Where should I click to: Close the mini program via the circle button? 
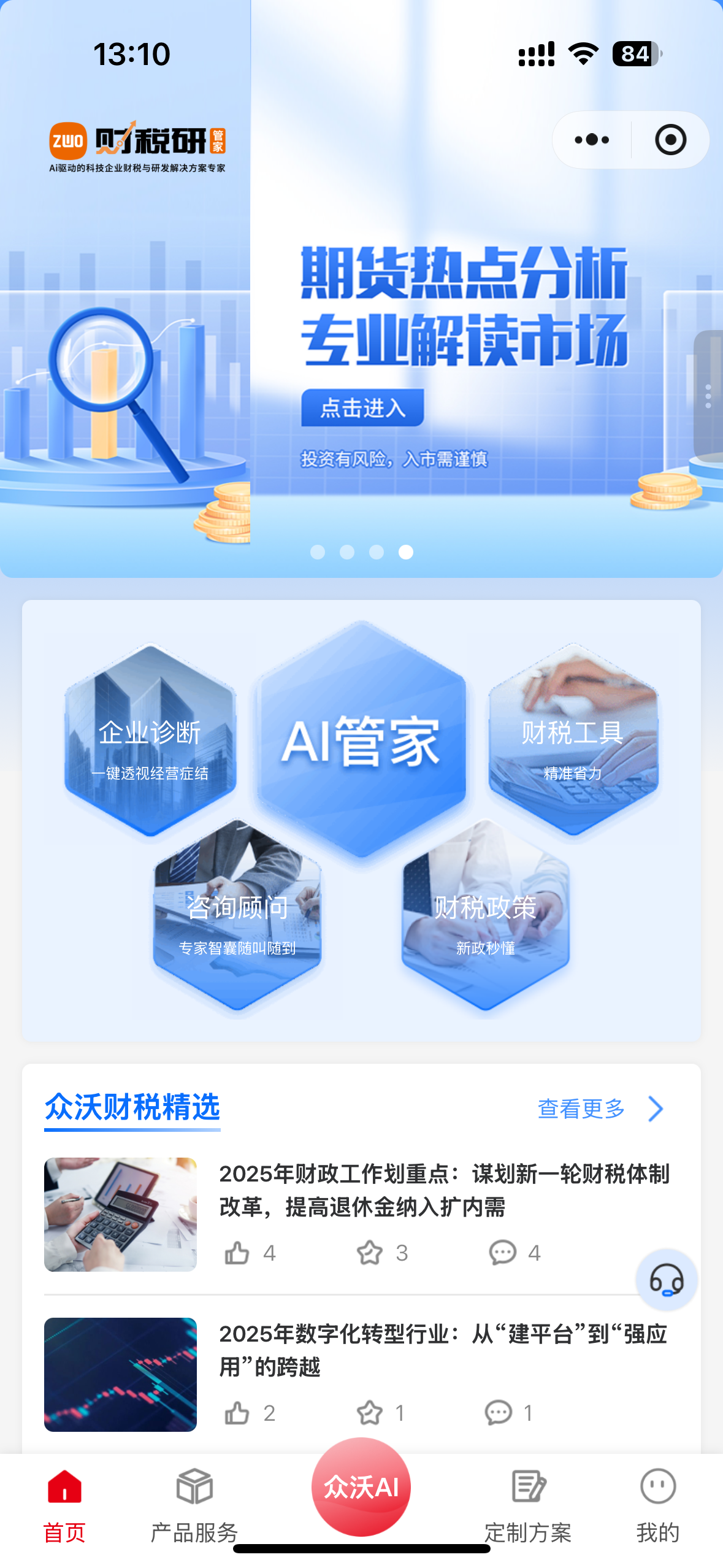tap(670, 140)
